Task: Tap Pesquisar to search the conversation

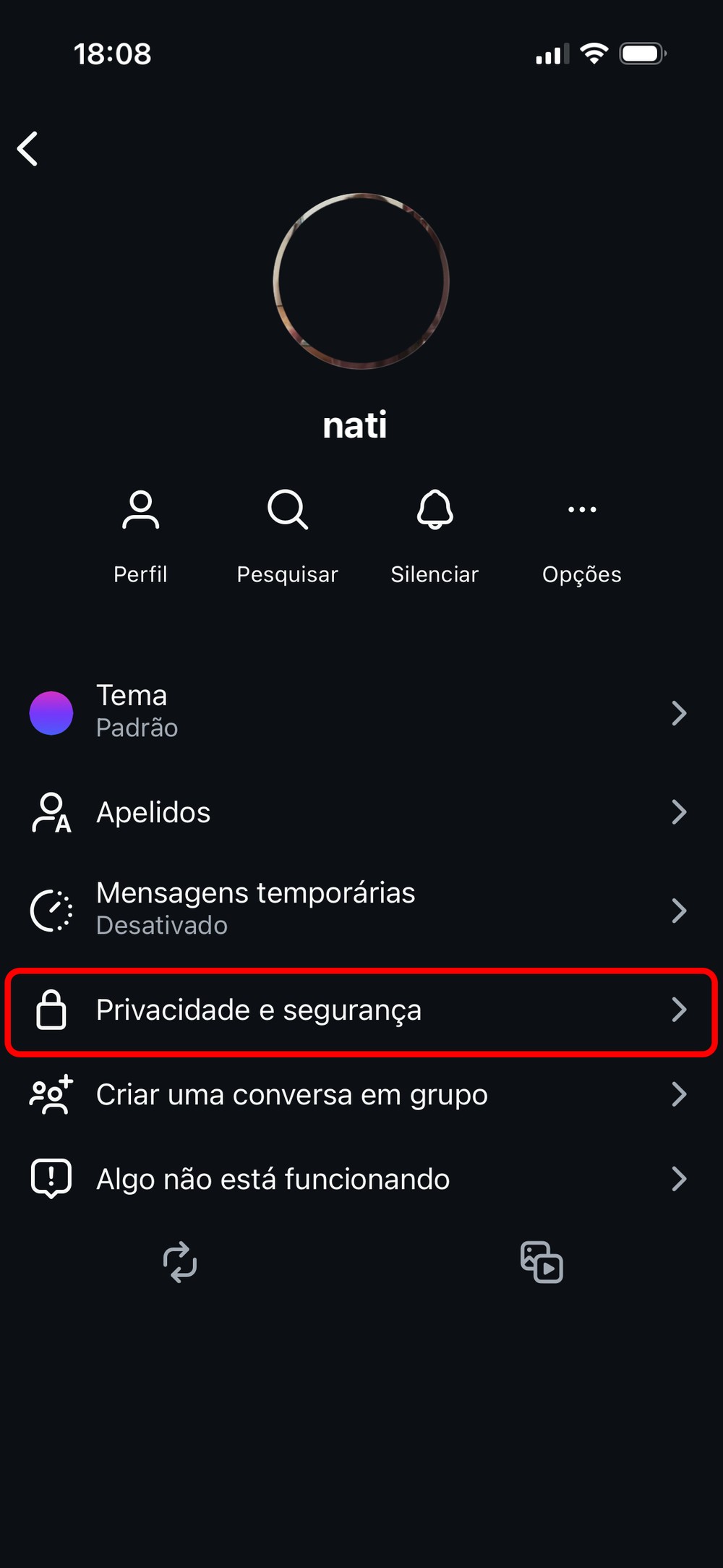Action: pyautogui.click(x=288, y=535)
